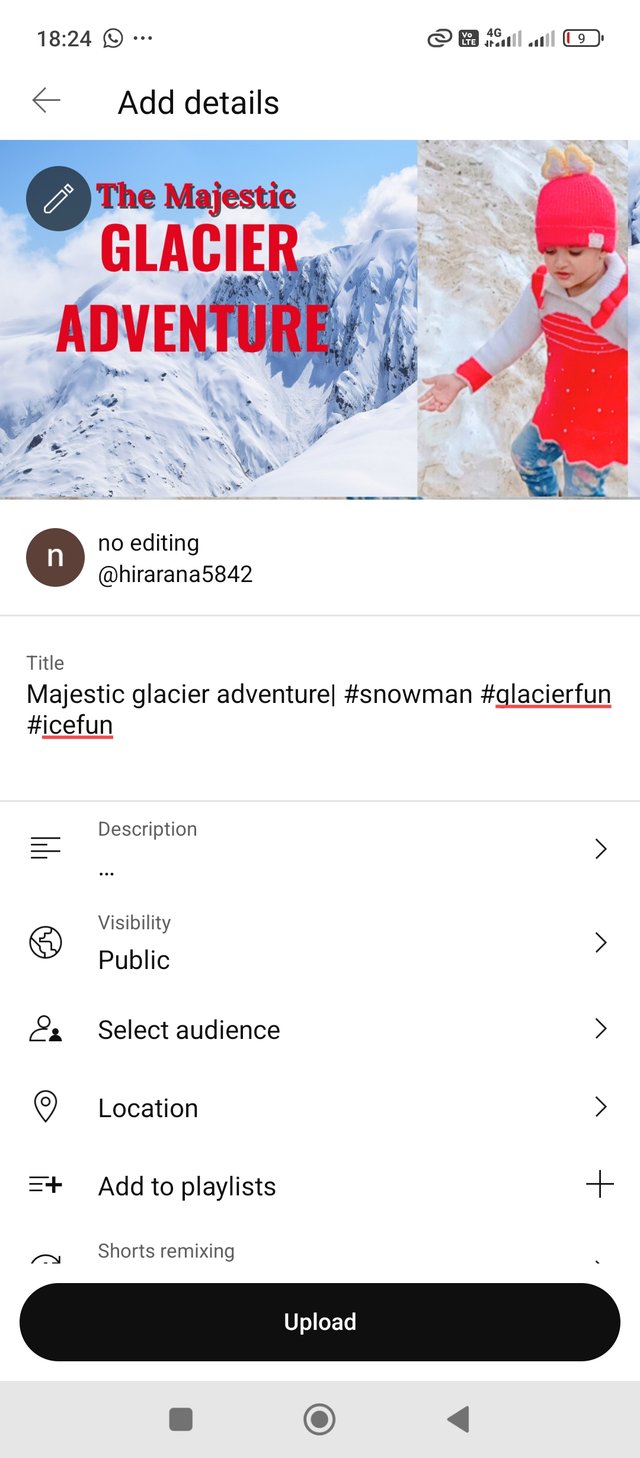
Task: Tap the Title text field
Action: click(318, 709)
